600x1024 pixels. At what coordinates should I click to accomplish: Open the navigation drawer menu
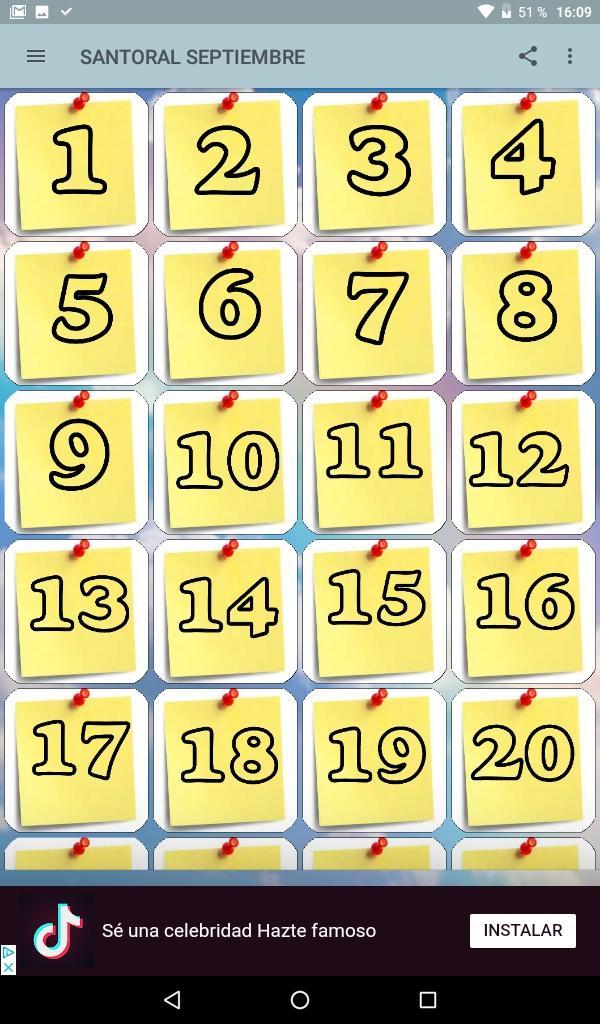point(36,57)
